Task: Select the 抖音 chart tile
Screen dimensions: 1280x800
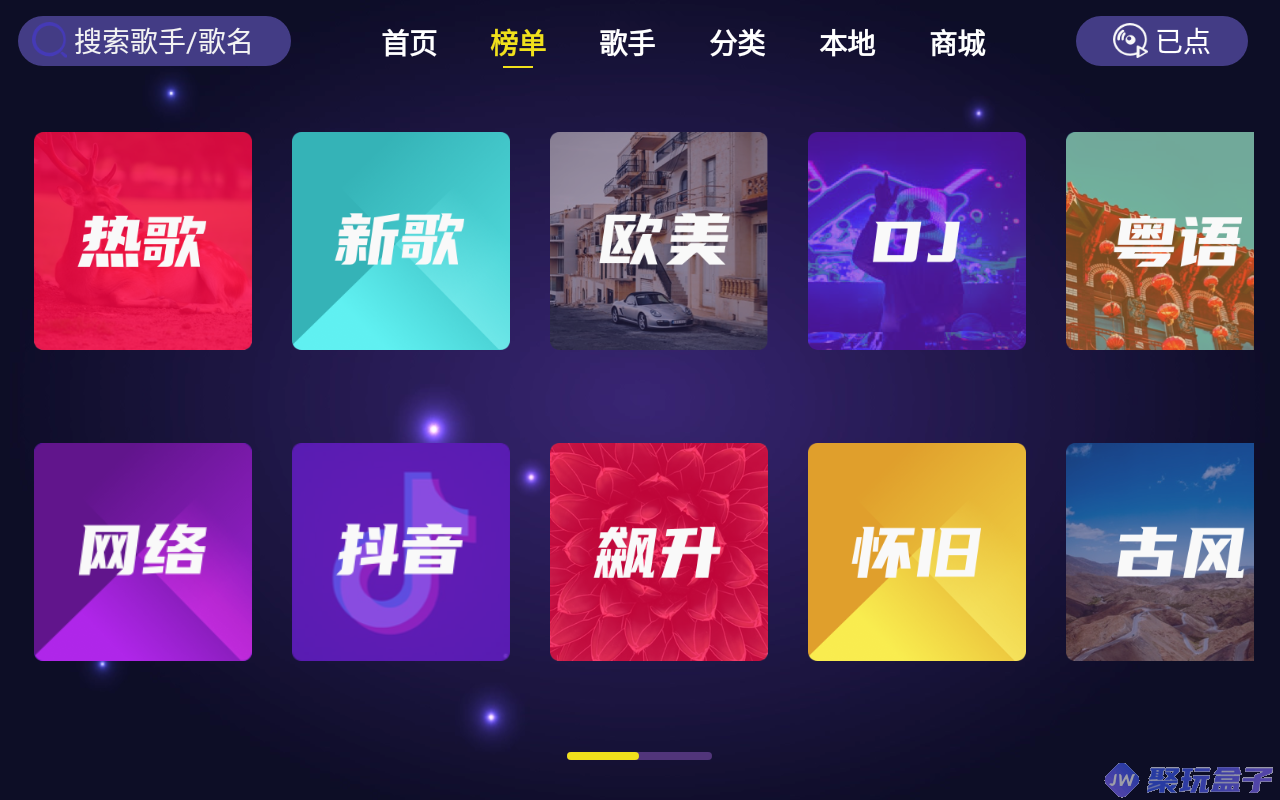Action: (x=401, y=552)
